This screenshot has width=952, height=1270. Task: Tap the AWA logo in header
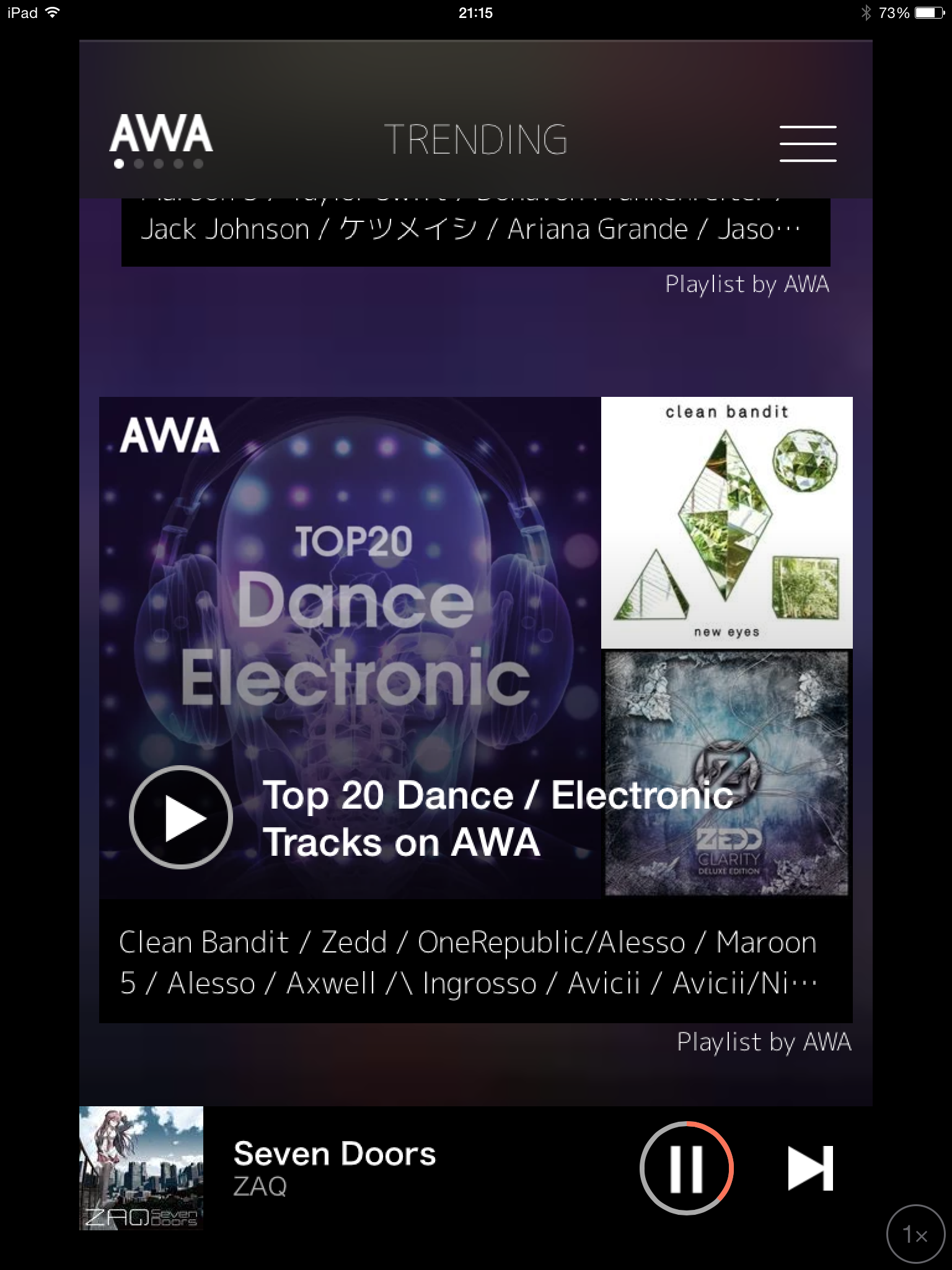click(161, 134)
